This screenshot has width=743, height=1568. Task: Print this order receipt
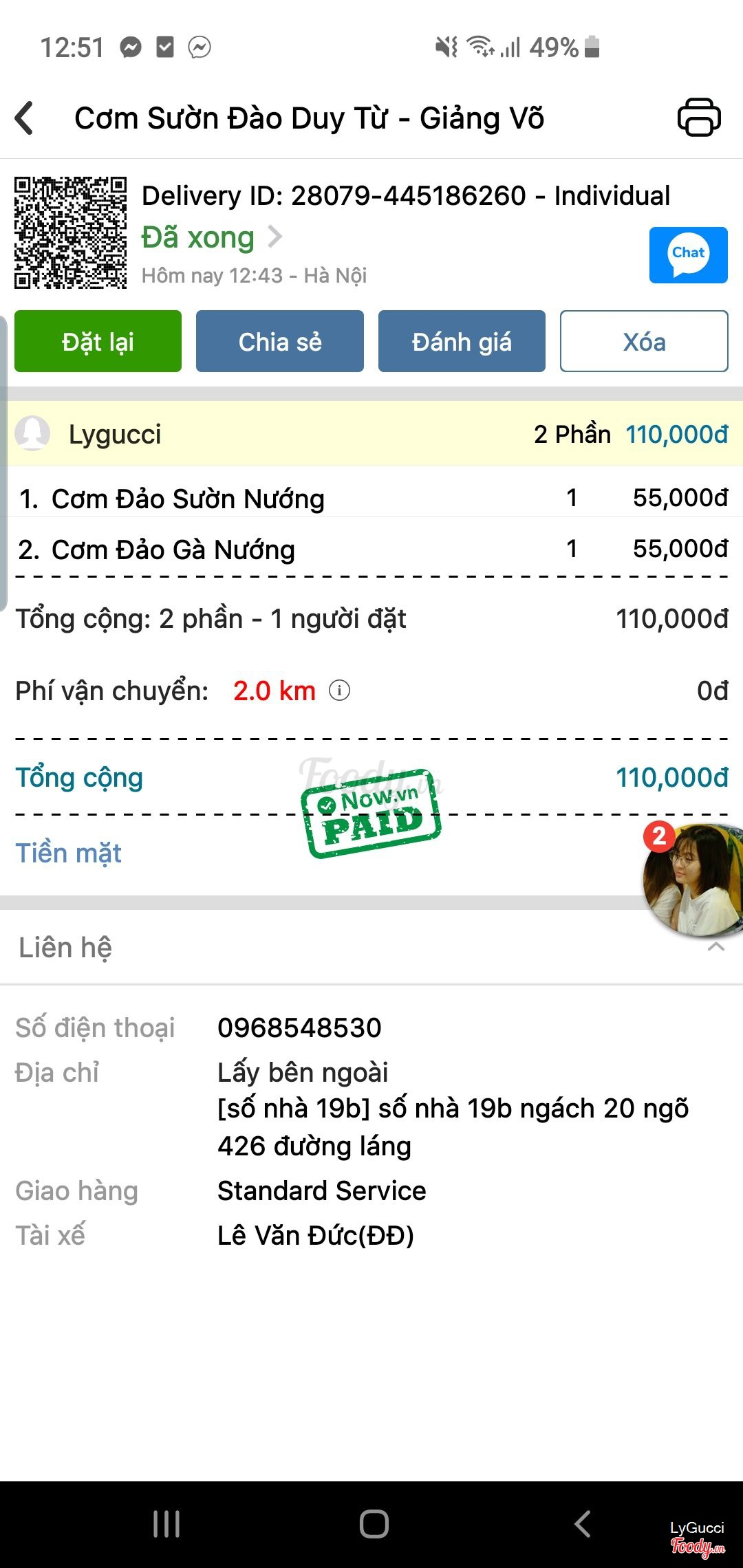pos(699,118)
